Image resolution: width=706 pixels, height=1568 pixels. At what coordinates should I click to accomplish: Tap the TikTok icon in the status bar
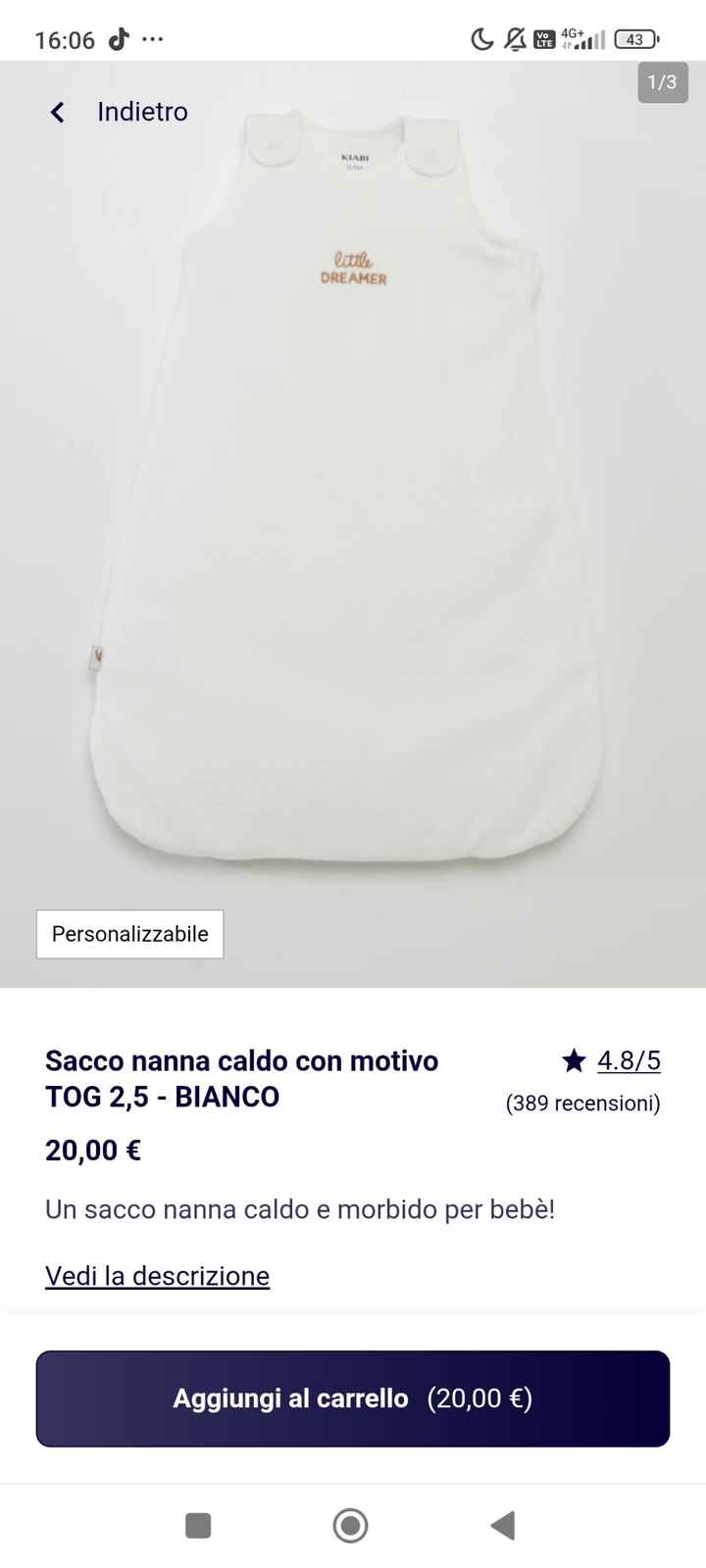click(118, 40)
